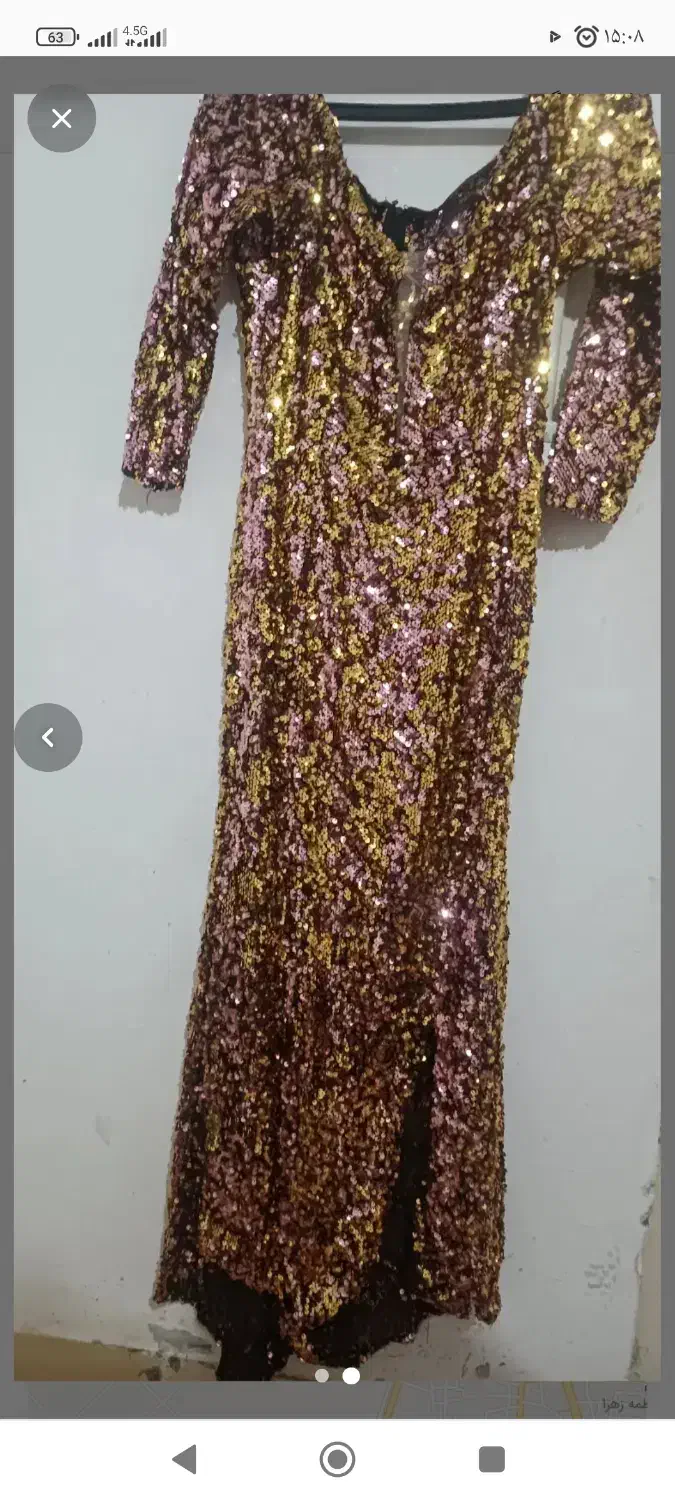Go to the previous dress photo
The width and height of the screenshot is (675, 1500).
pos(48,737)
